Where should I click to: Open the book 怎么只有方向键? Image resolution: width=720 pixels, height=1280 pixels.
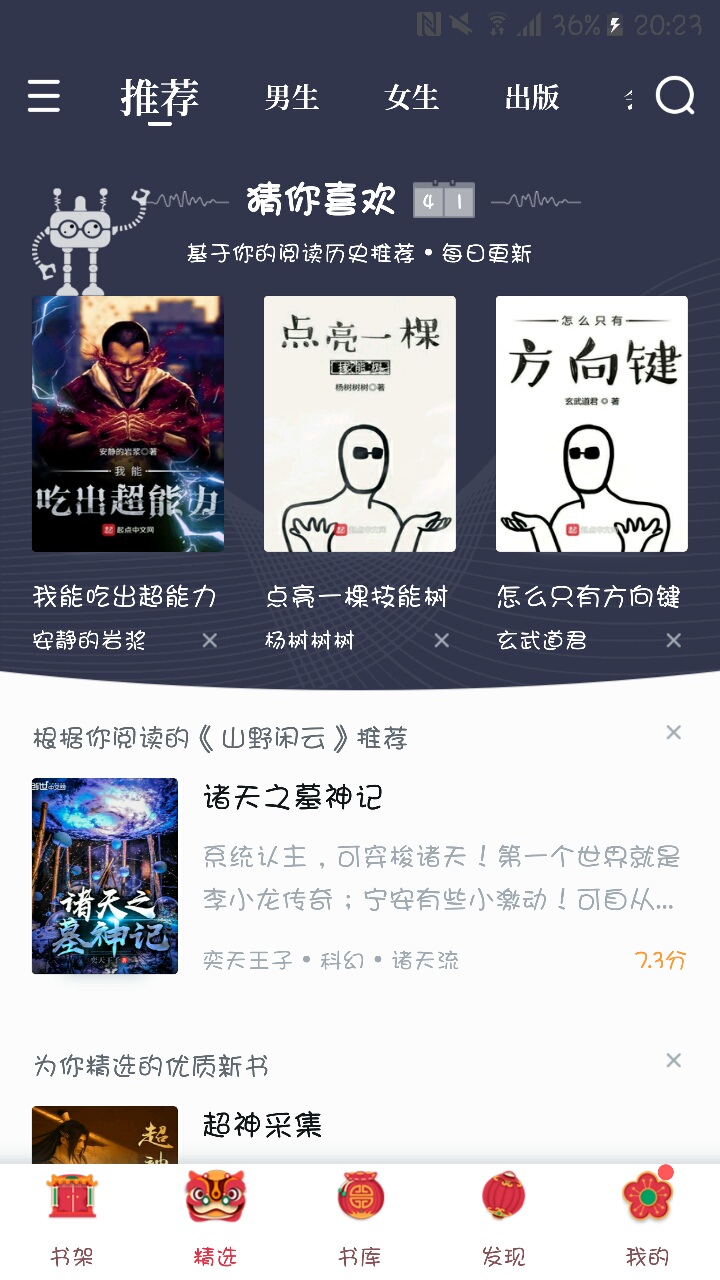tap(592, 424)
